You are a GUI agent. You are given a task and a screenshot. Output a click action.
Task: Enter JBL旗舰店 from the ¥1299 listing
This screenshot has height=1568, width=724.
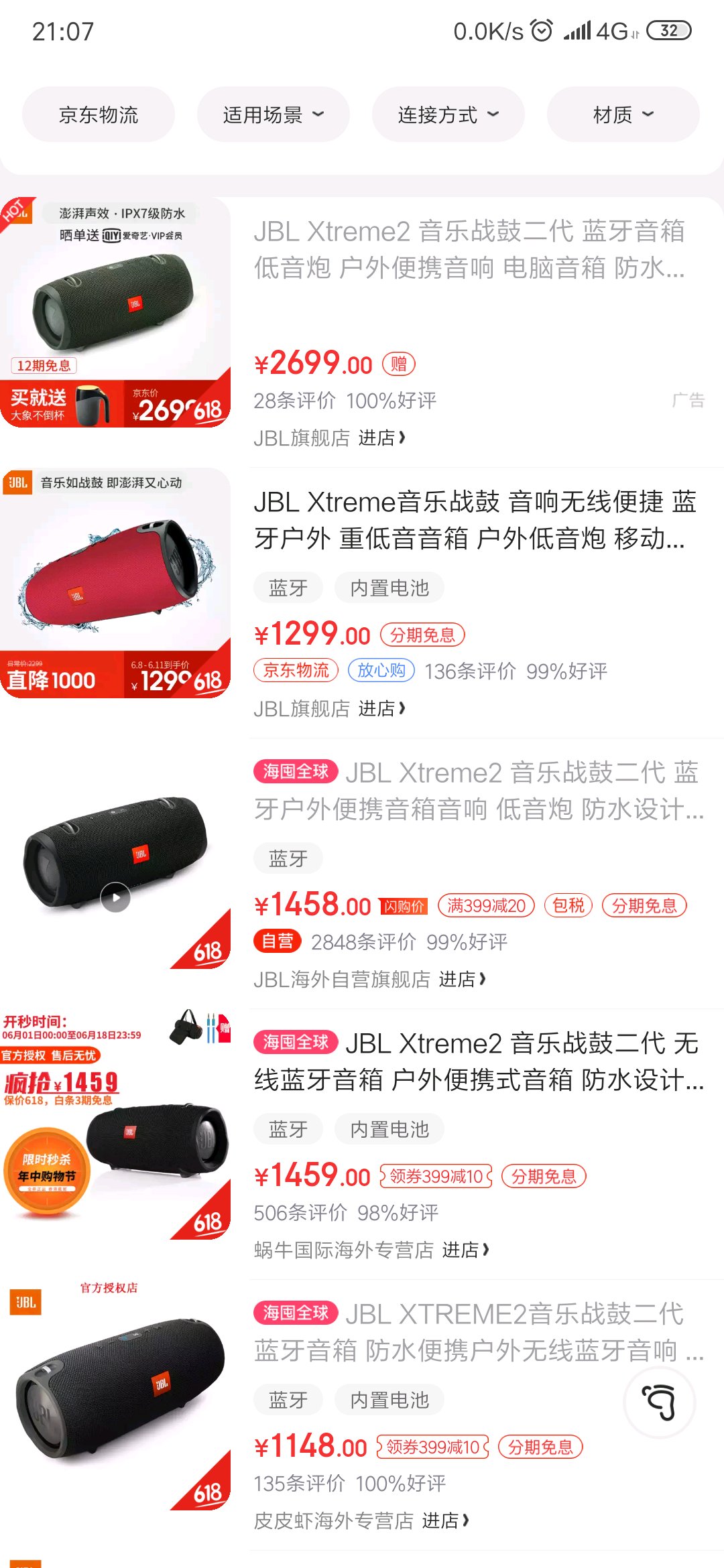pyautogui.click(x=382, y=709)
